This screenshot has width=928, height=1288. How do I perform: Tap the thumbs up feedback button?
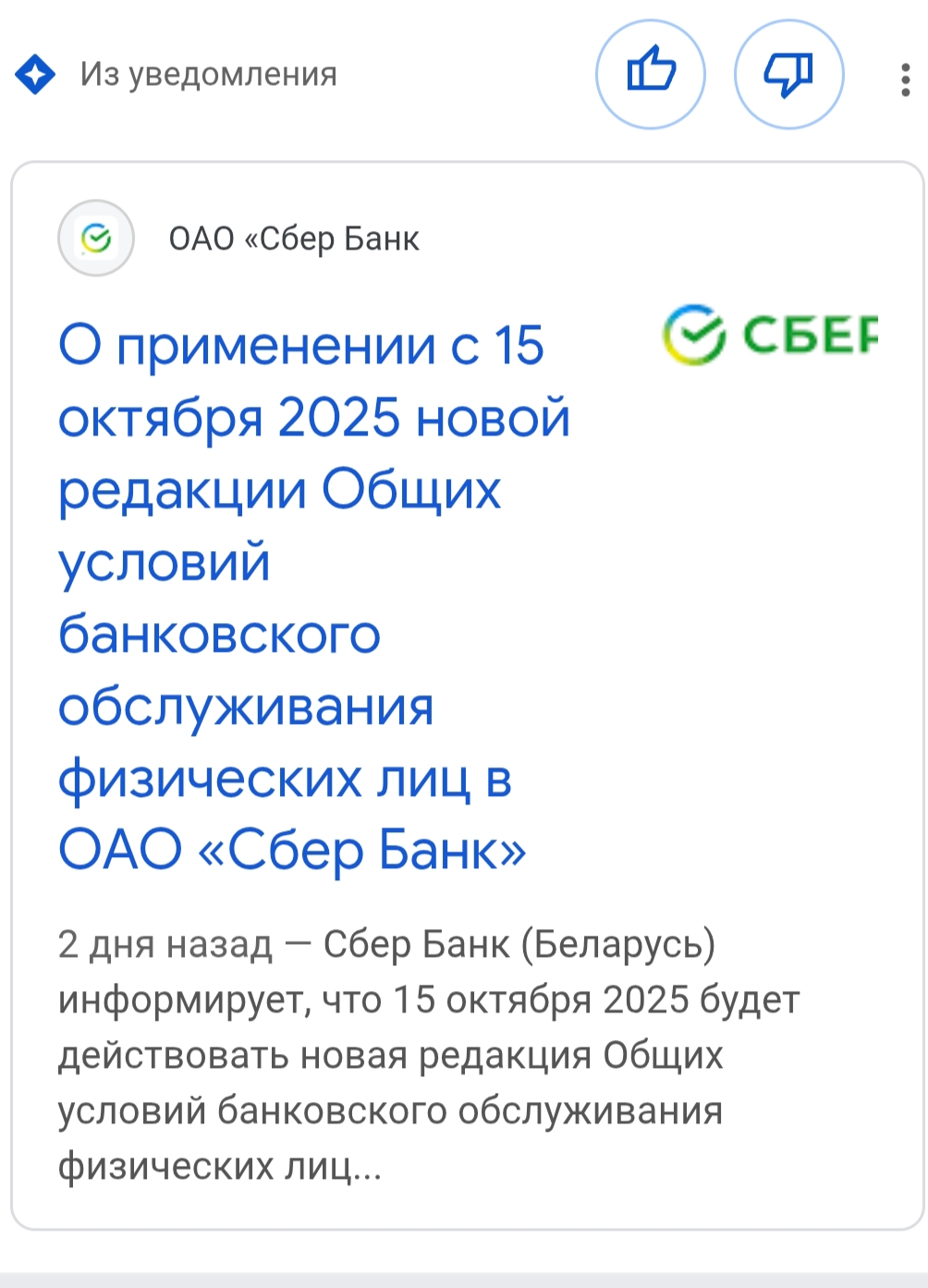[x=651, y=74]
